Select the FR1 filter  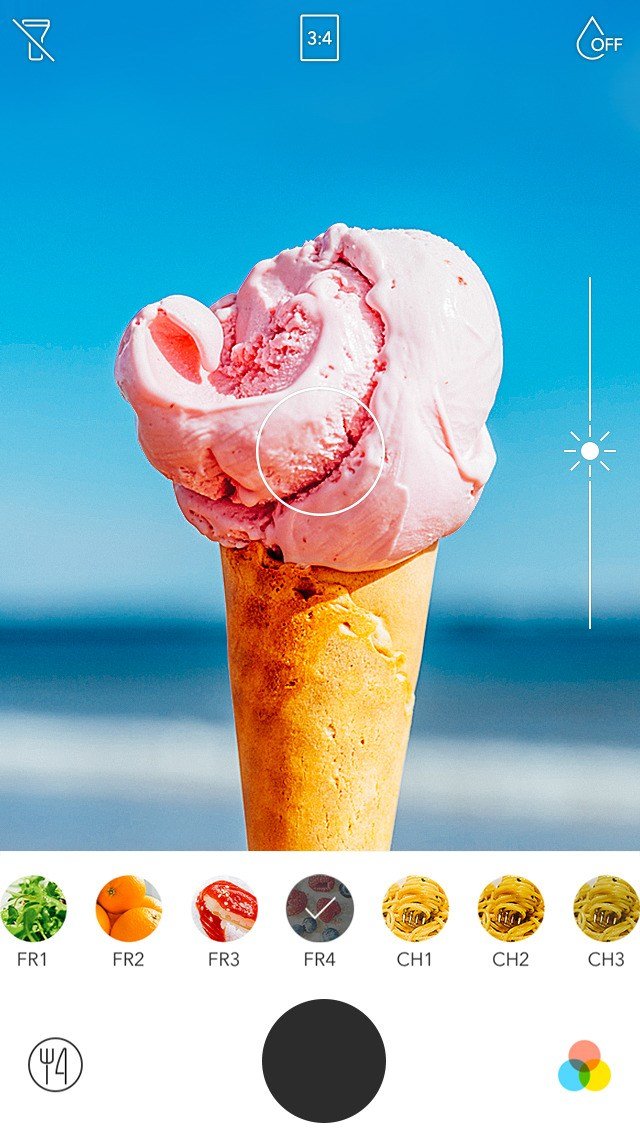pos(33,909)
